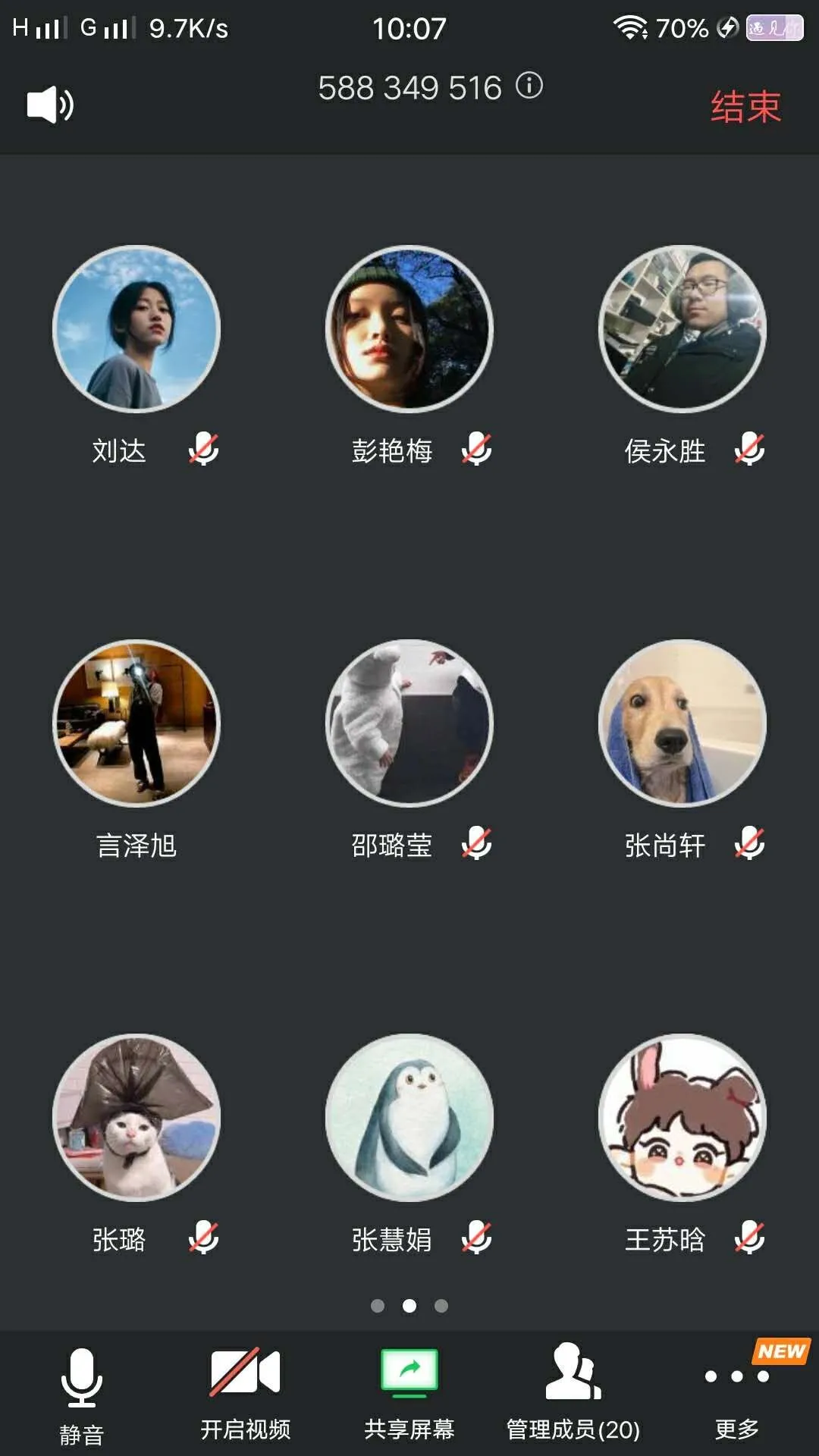Select participant 张尚轩's avatar
Image resolution: width=819 pixels, height=1456 pixels.
(x=682, y=723)
